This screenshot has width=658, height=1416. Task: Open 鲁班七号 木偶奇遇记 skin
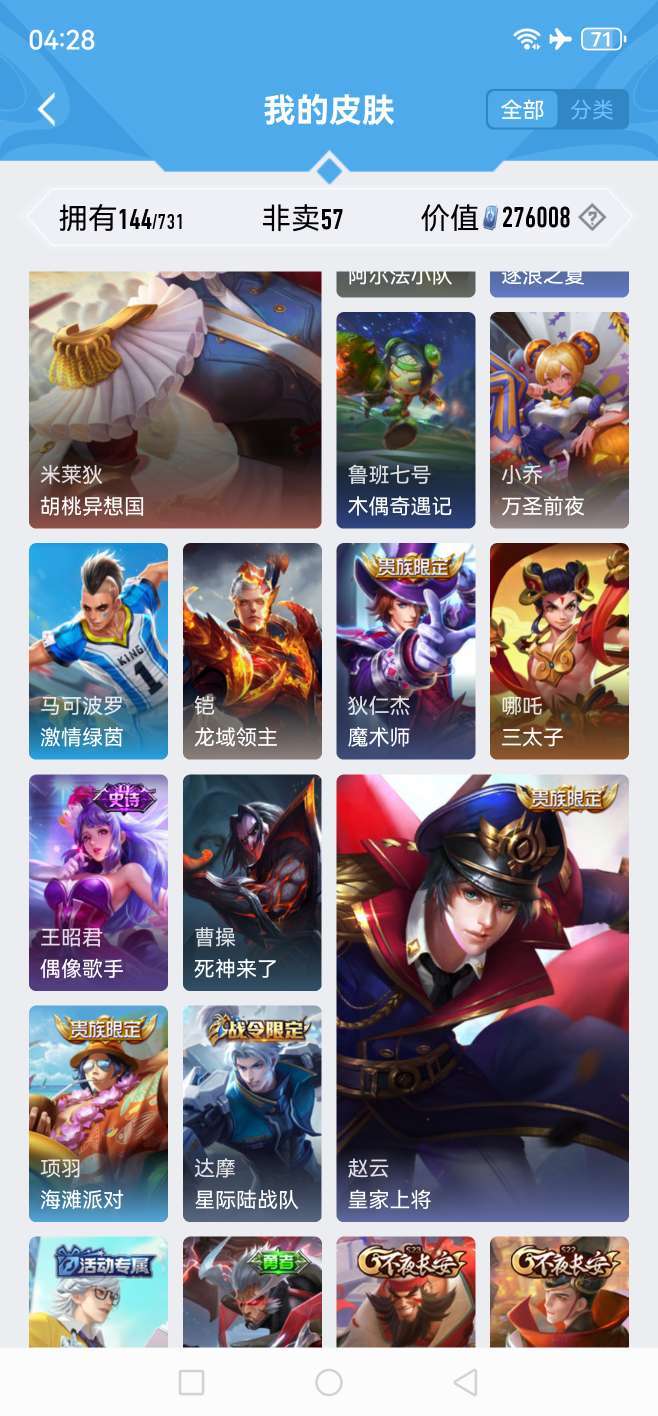click(405, 420)
